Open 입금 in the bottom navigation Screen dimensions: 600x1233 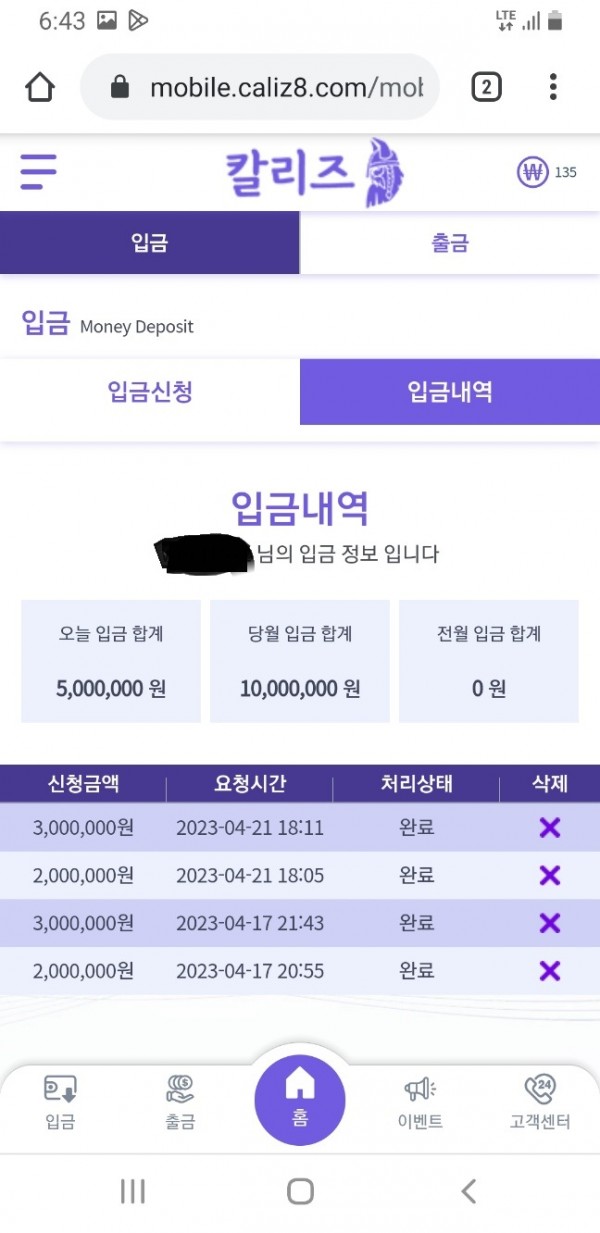coord(60,1102)
